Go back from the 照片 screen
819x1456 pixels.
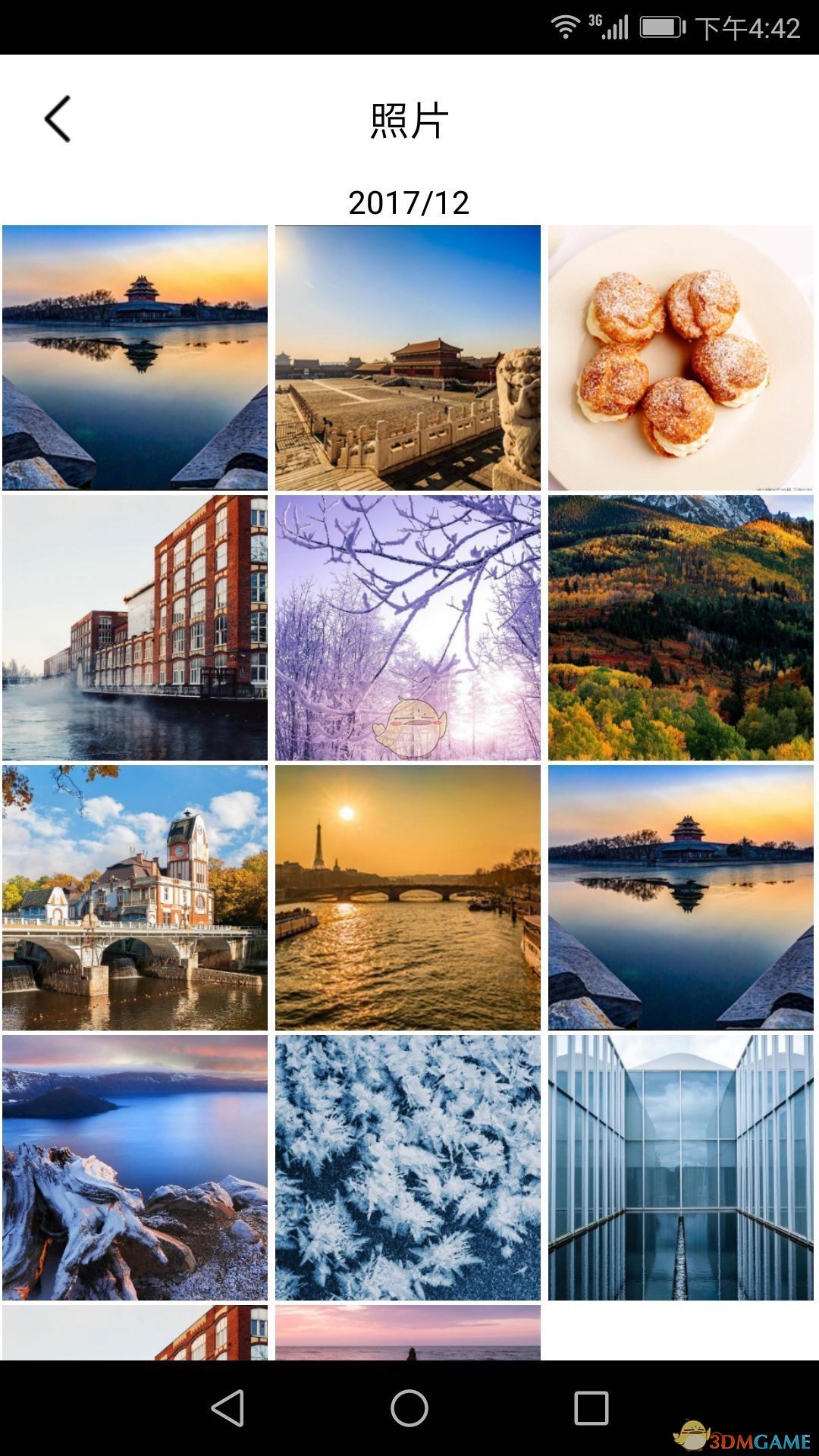pyautogui.click(x=58, y=119)
